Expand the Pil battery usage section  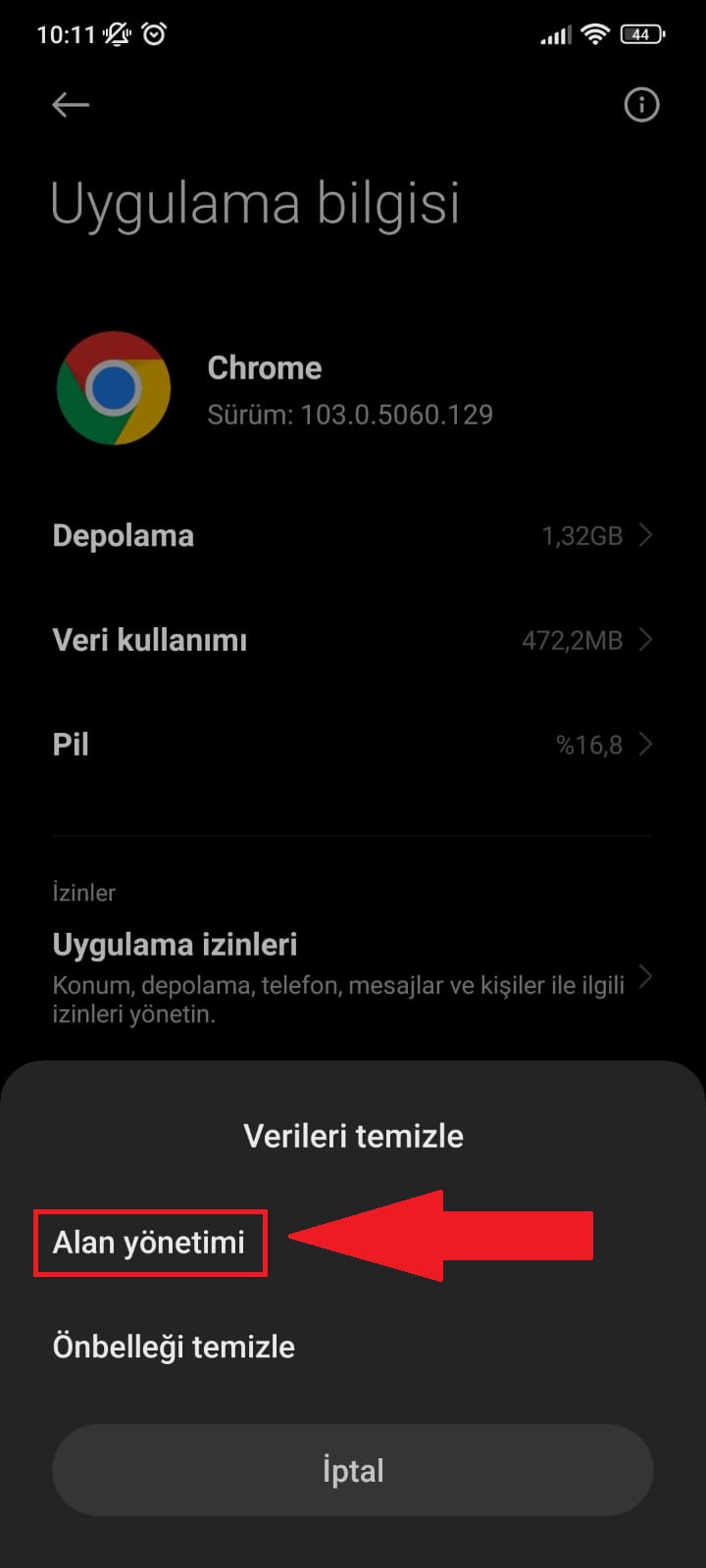pyautogui.click(x=353, y=744)
